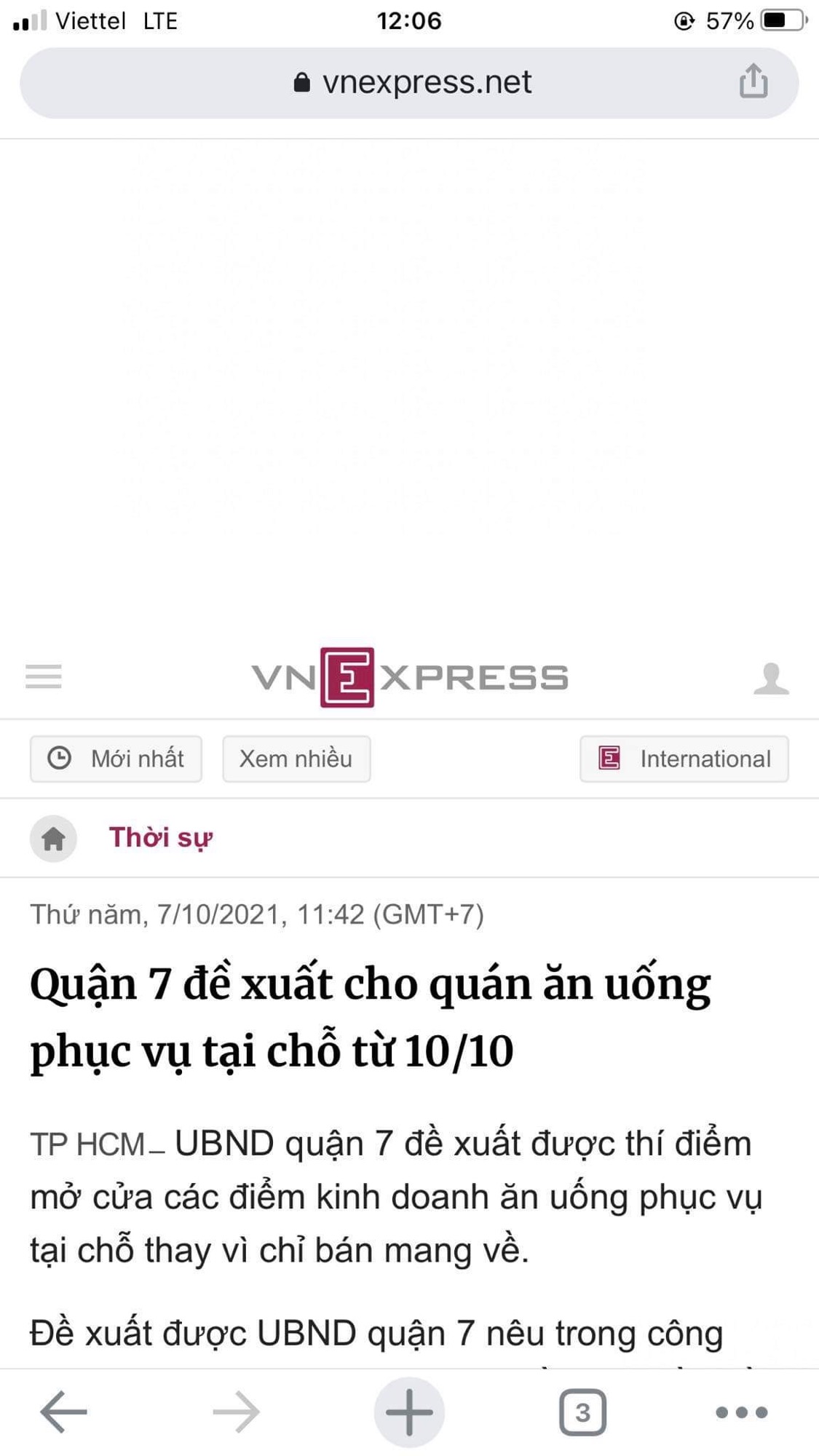Switch to VnExpress International
Screen dimensions: 819x1456
pyautogui.click(x=684, y=759)
